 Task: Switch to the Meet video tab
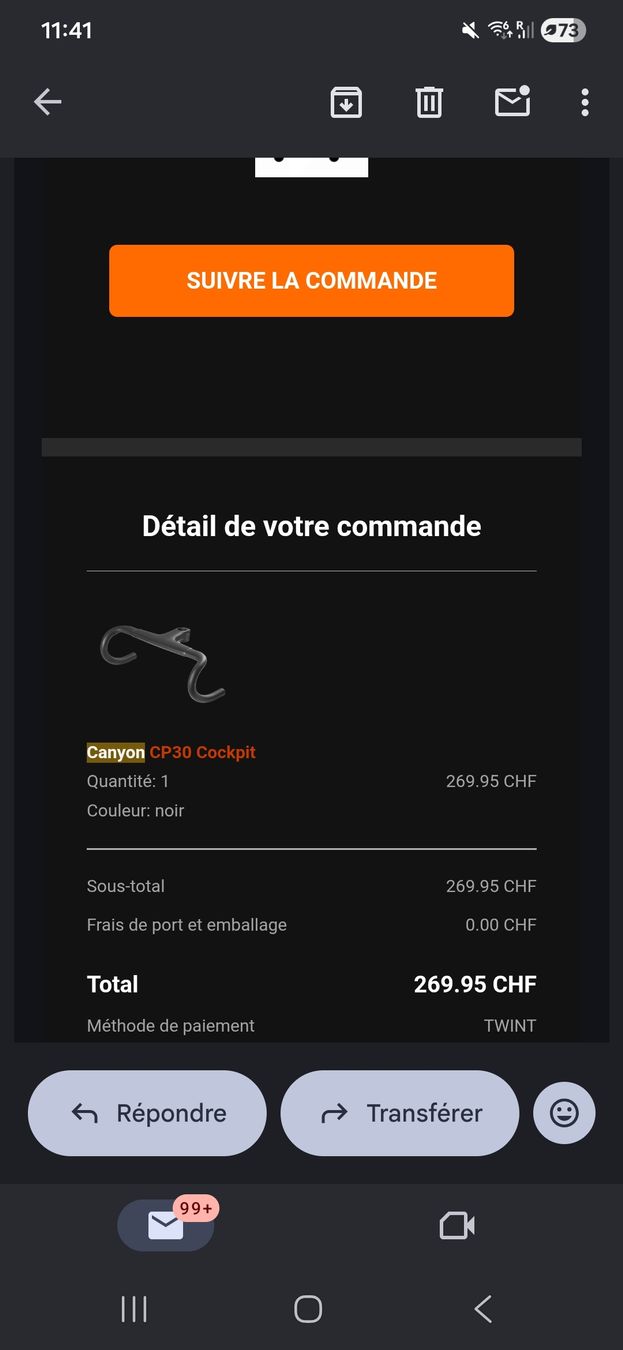tap(457, 1225)
